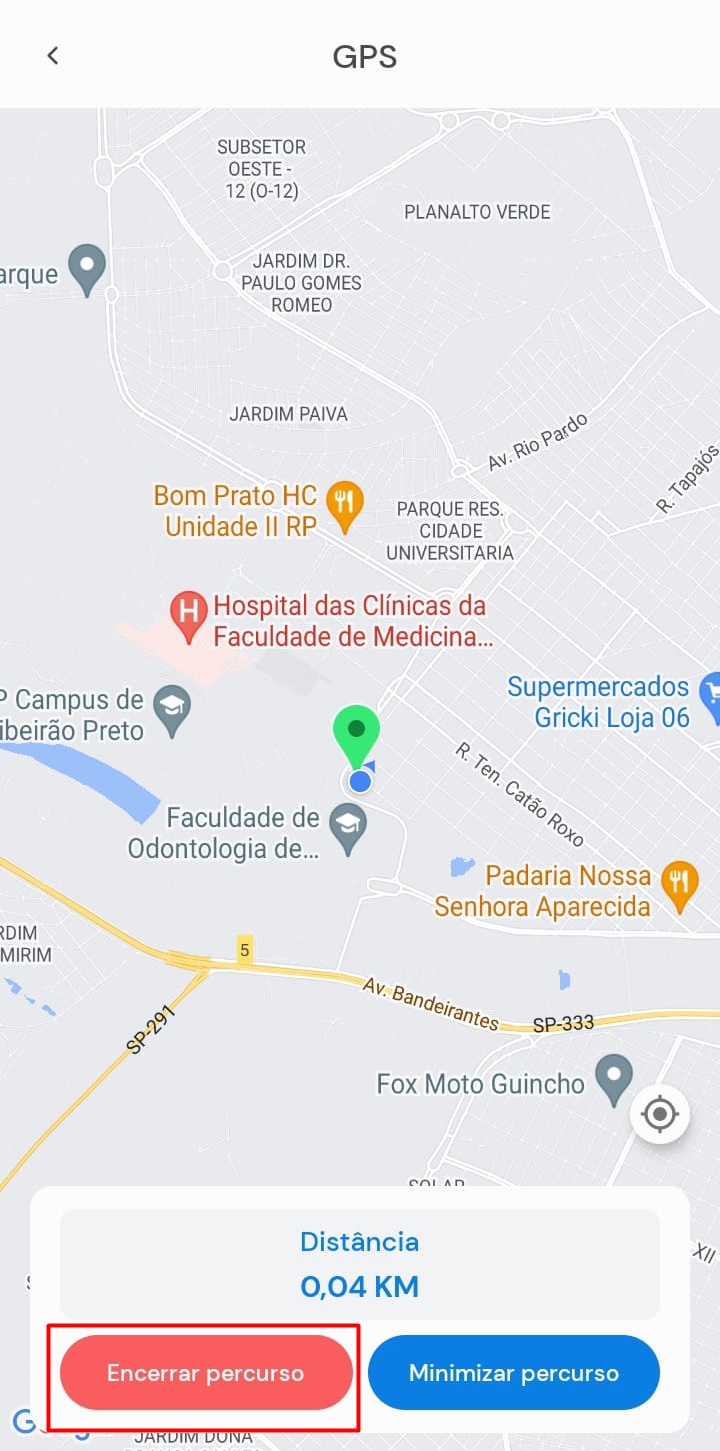Image resolution: width=720 pixels, height=1451 pixels.
Task: Tap Encerrar percurso to end the route
Action: 206,1372
